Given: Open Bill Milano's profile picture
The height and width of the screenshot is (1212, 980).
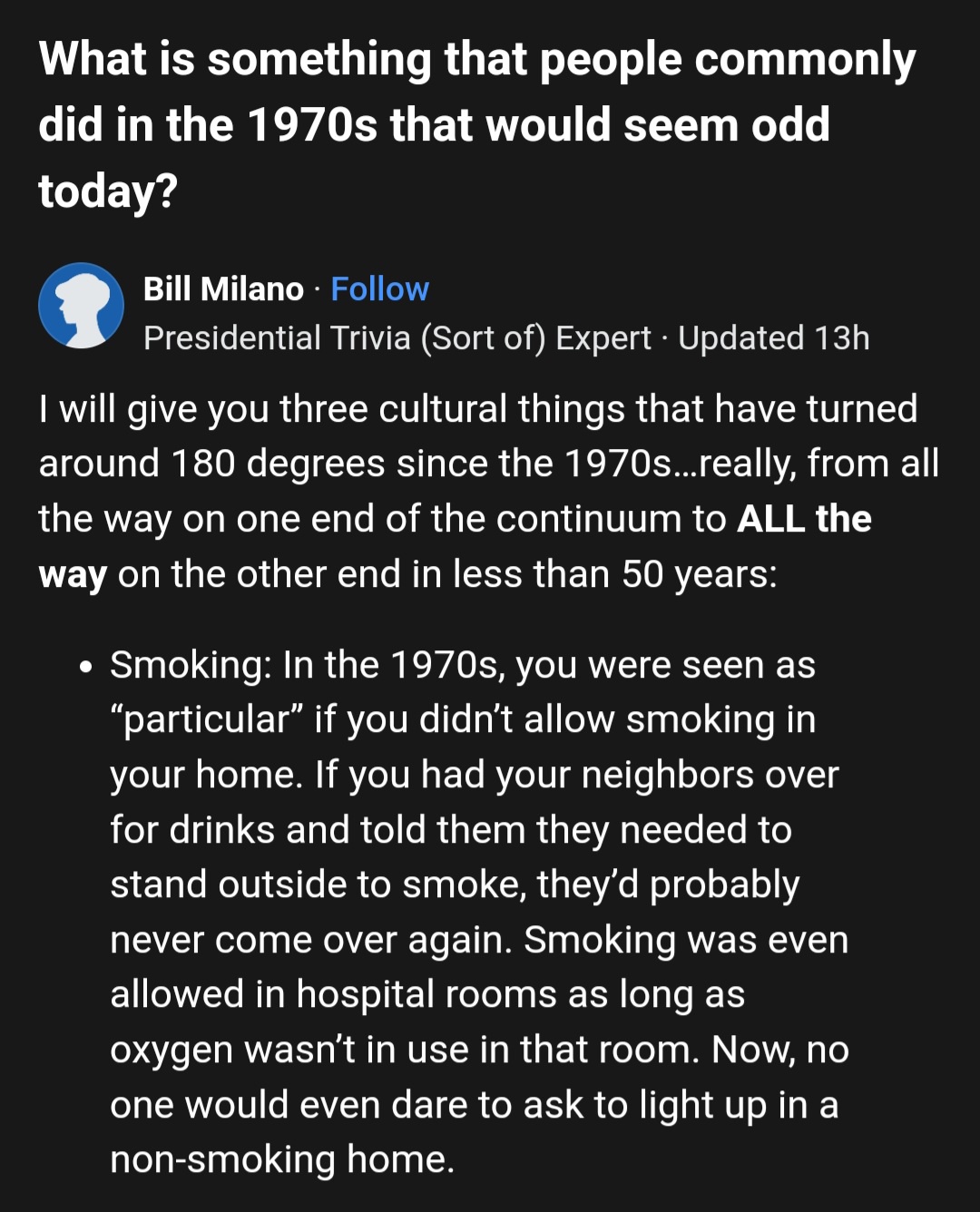Looking at the screenshot, I should coord(82,307).
